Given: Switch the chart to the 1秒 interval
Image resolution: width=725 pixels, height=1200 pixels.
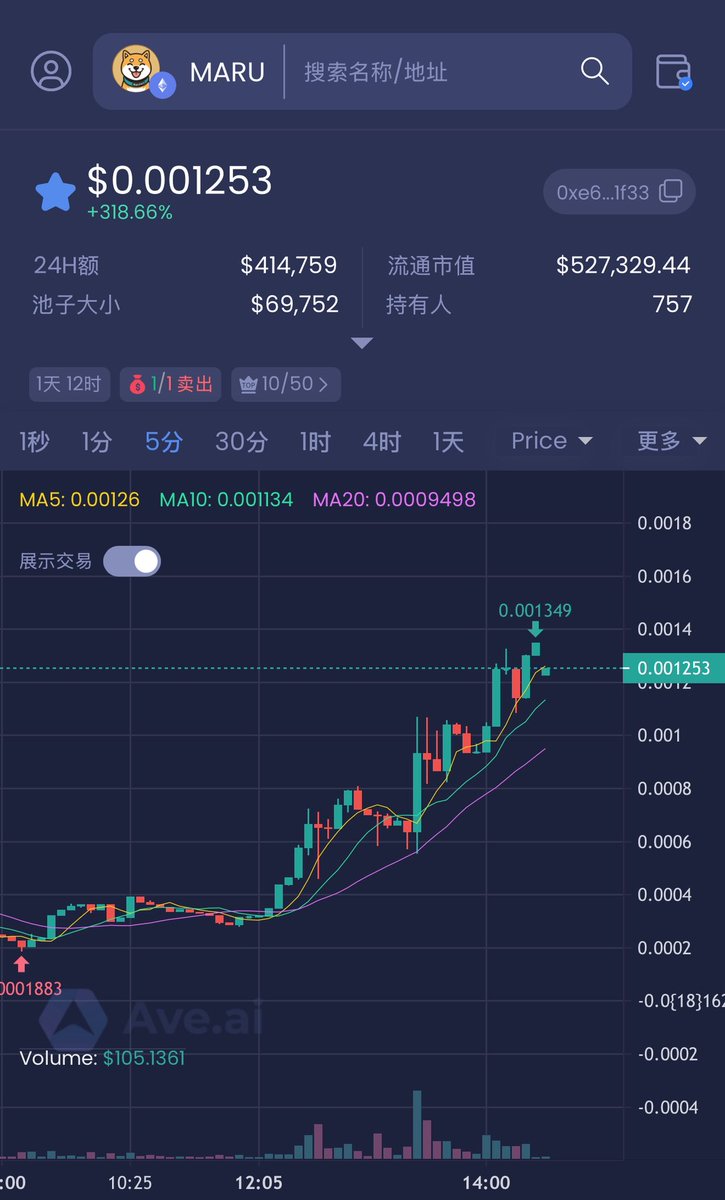Looking at the screenshot, I should point(34,442).
